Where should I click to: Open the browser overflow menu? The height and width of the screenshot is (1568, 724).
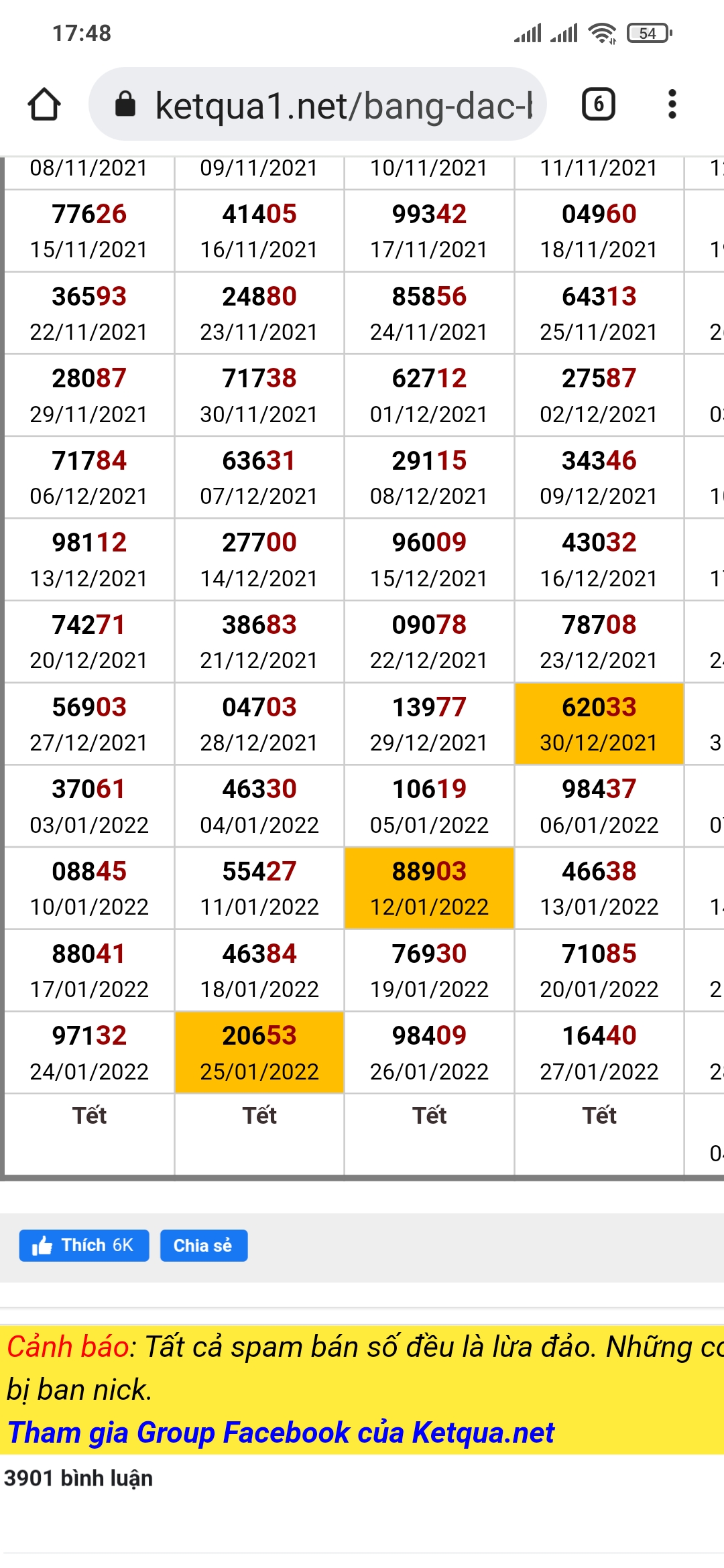[672, 105]
